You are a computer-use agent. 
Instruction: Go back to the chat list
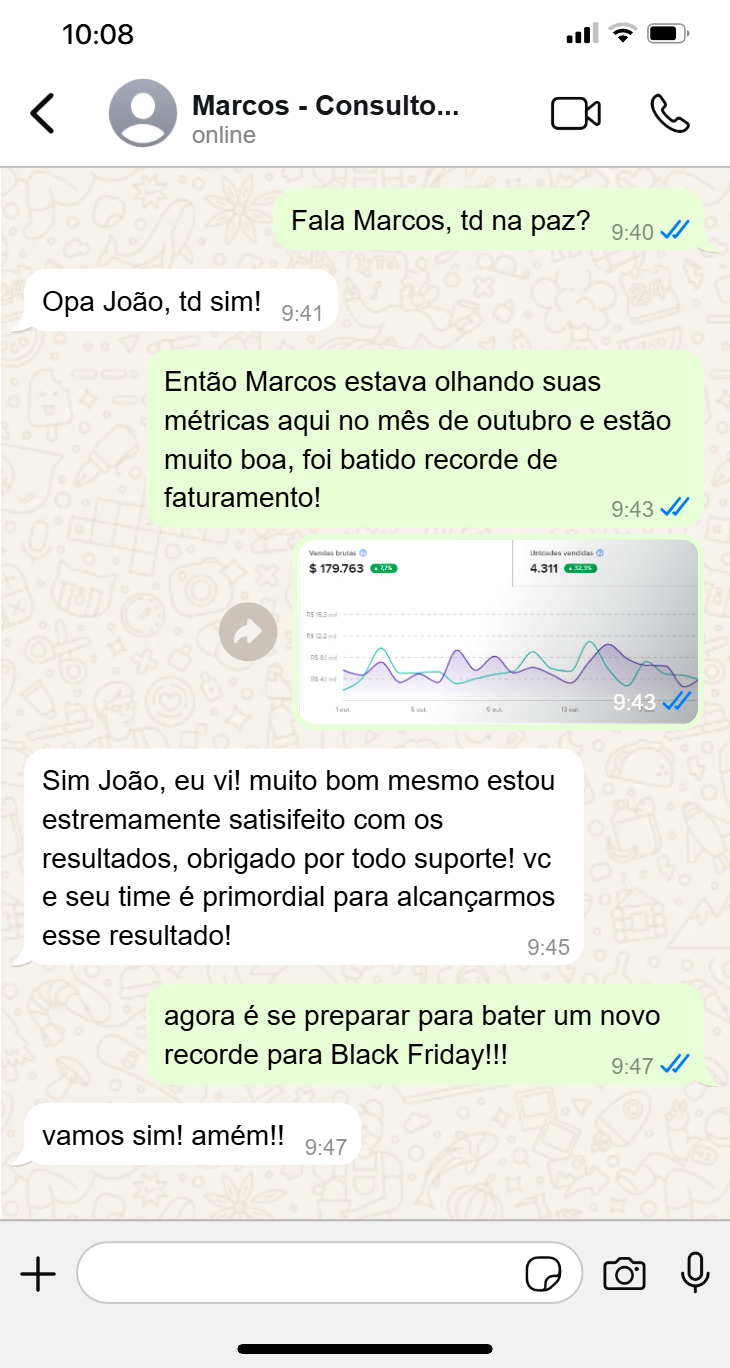coord(42,113)
